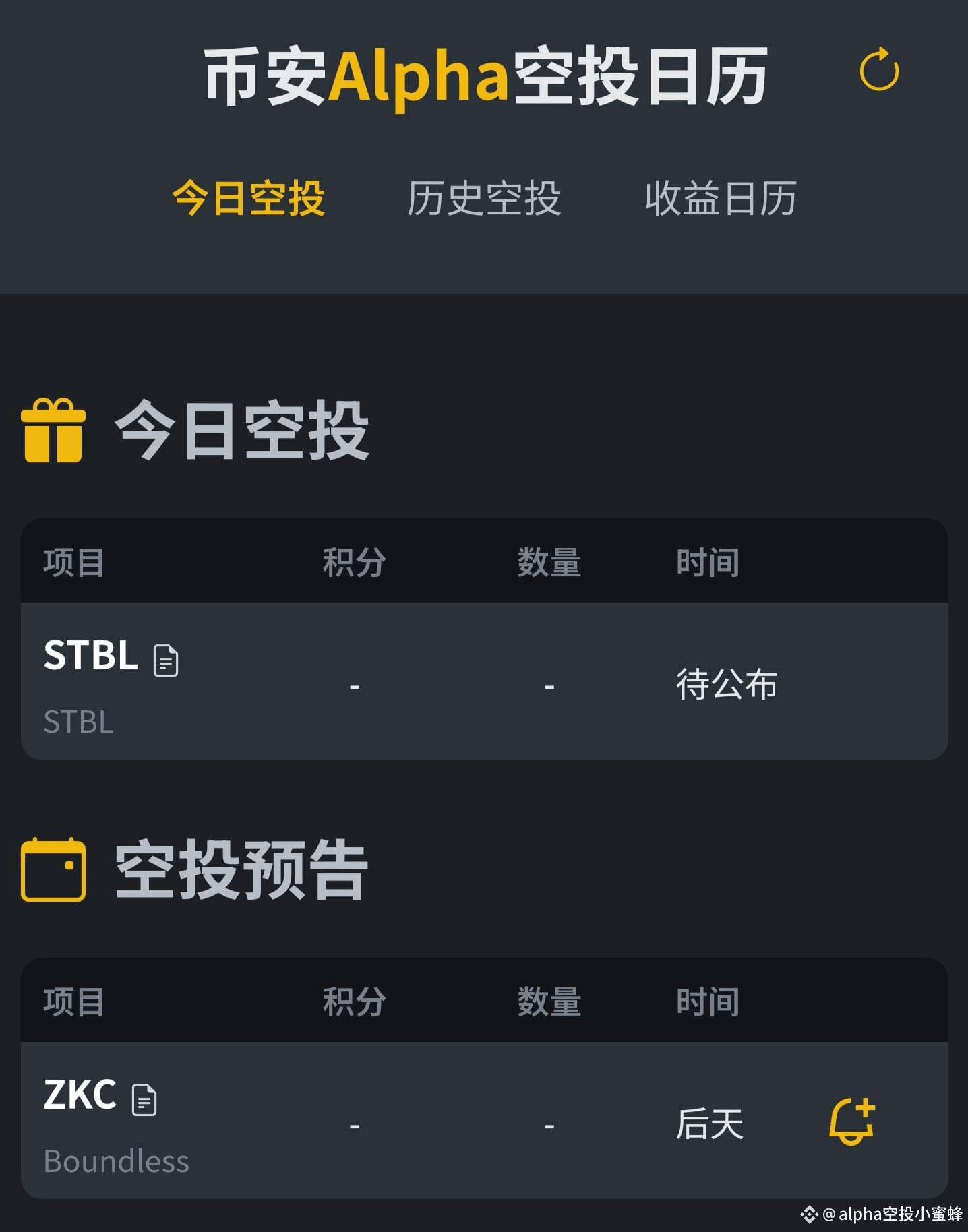Open the 收益日历 tab

721,199
